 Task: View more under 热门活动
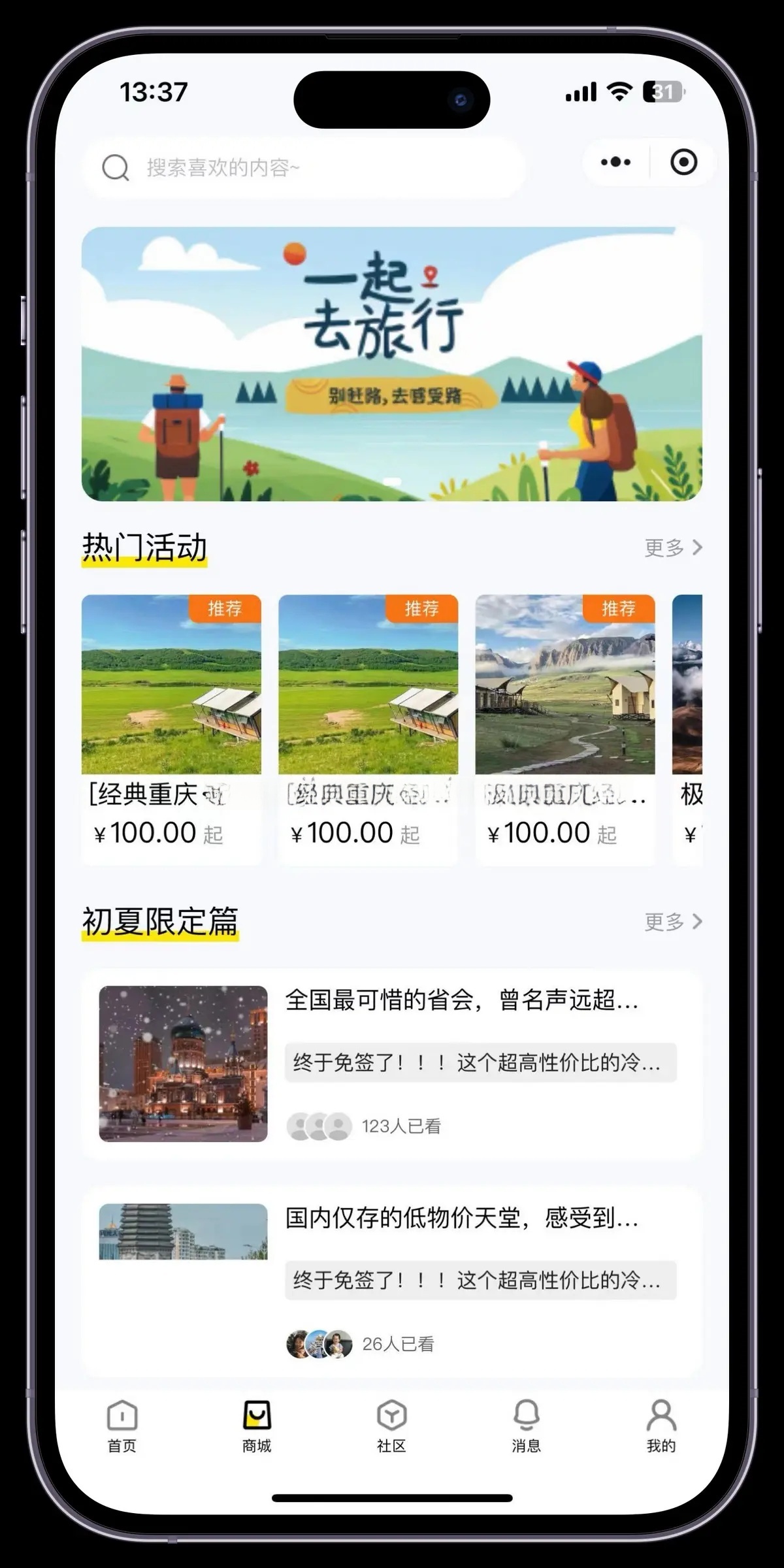673,547
